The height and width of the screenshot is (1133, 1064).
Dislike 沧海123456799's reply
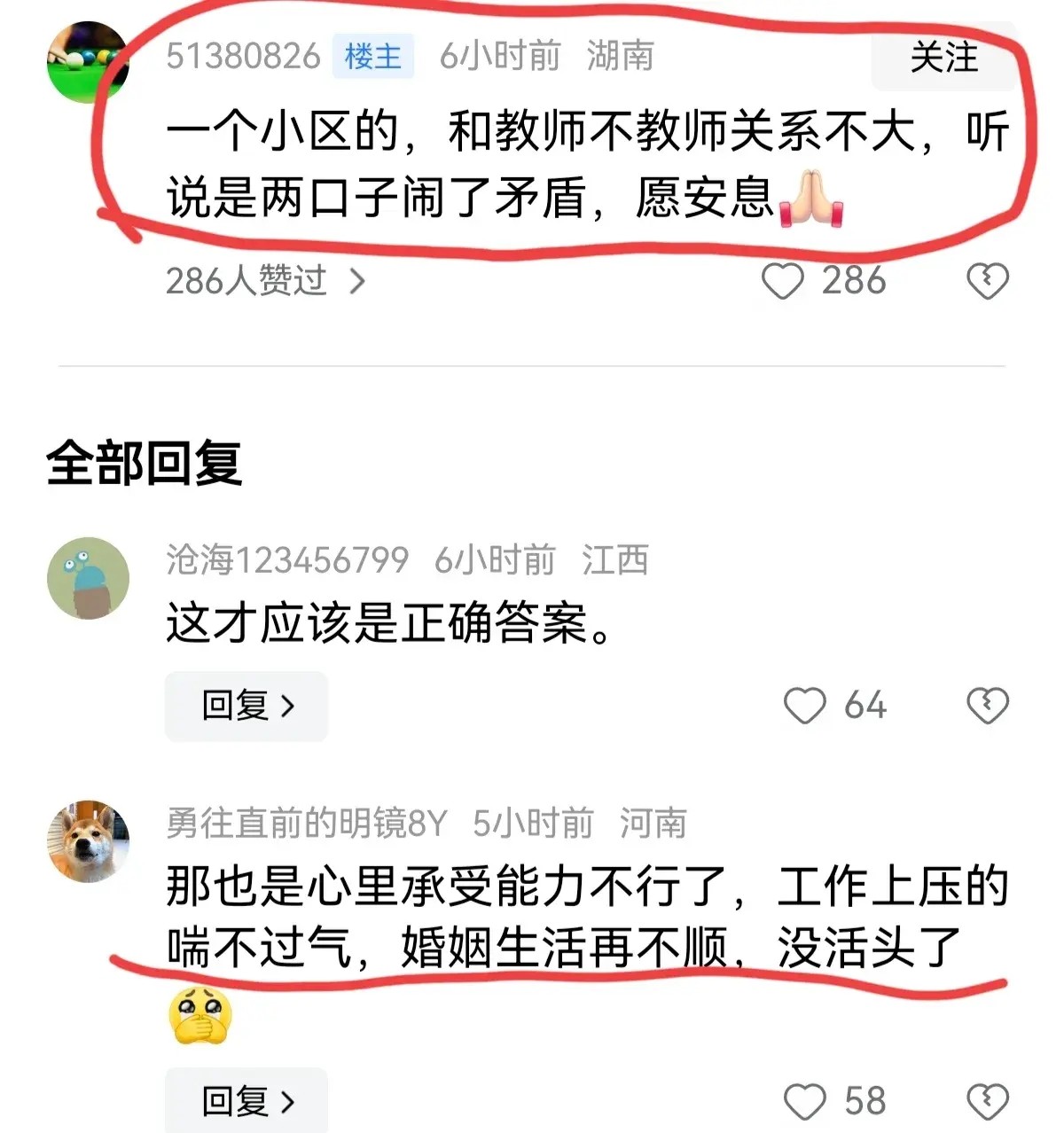987,707
